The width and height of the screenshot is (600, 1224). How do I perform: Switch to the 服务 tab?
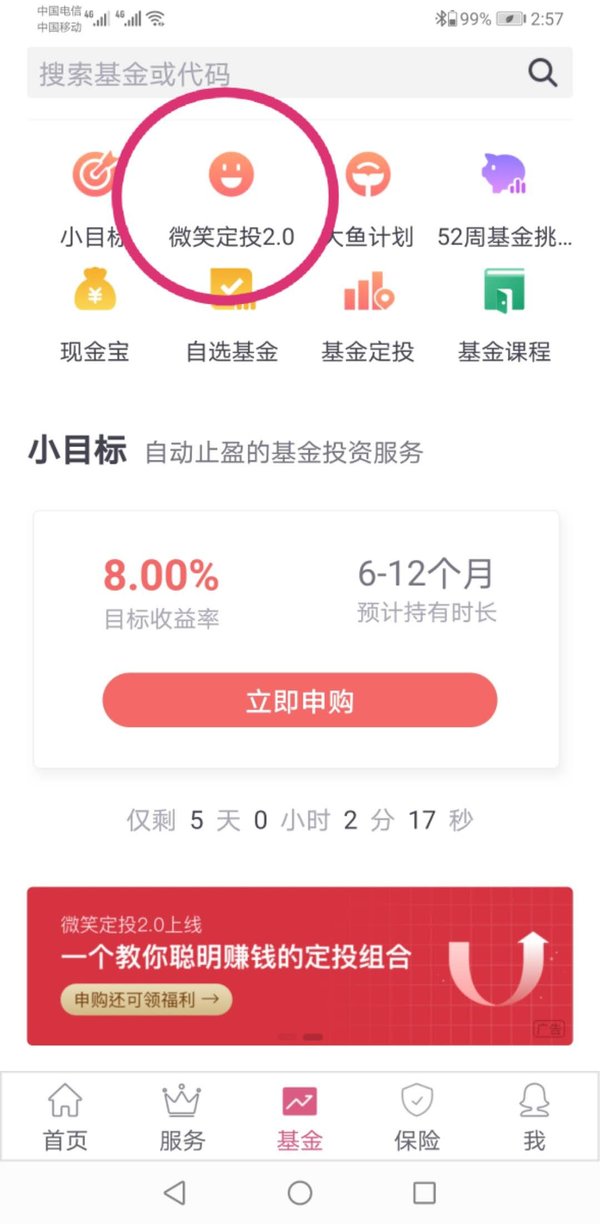182,1117
